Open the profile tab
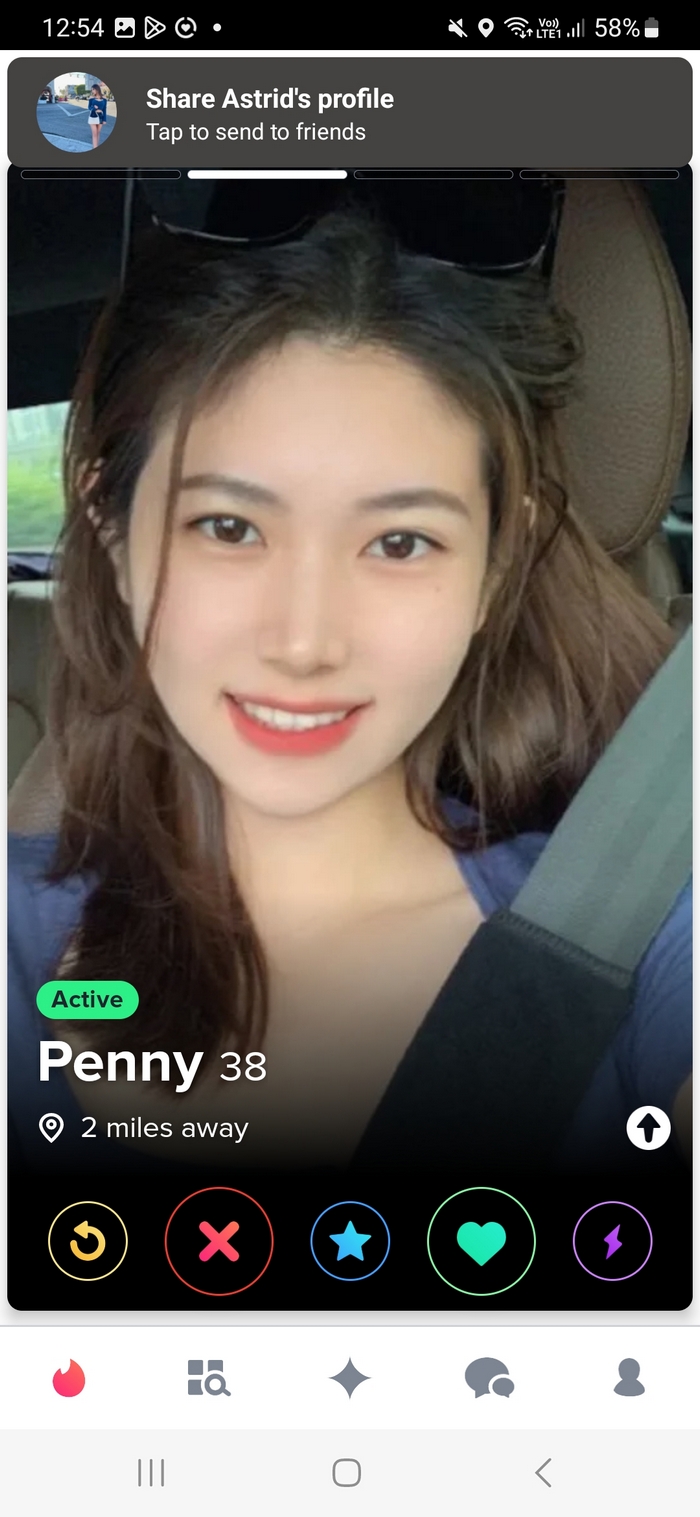 tap(629, 1378)
